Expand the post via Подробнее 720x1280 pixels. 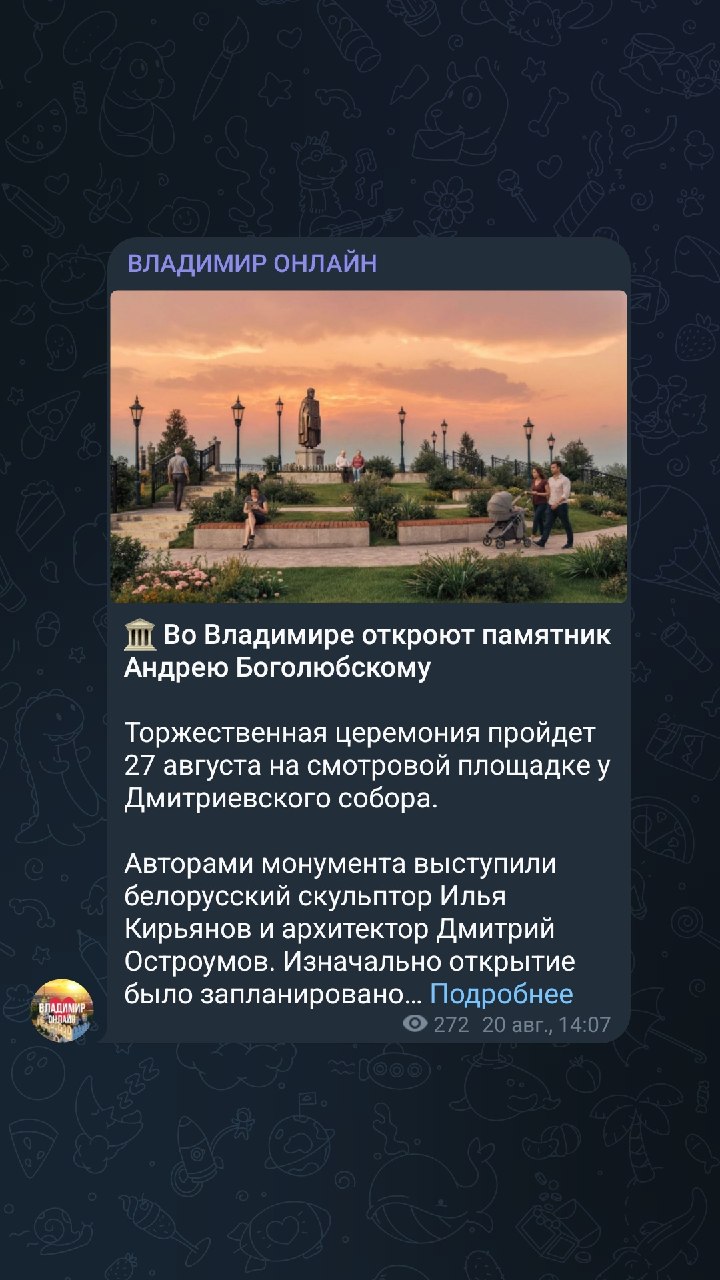click(x=501, y=994)
